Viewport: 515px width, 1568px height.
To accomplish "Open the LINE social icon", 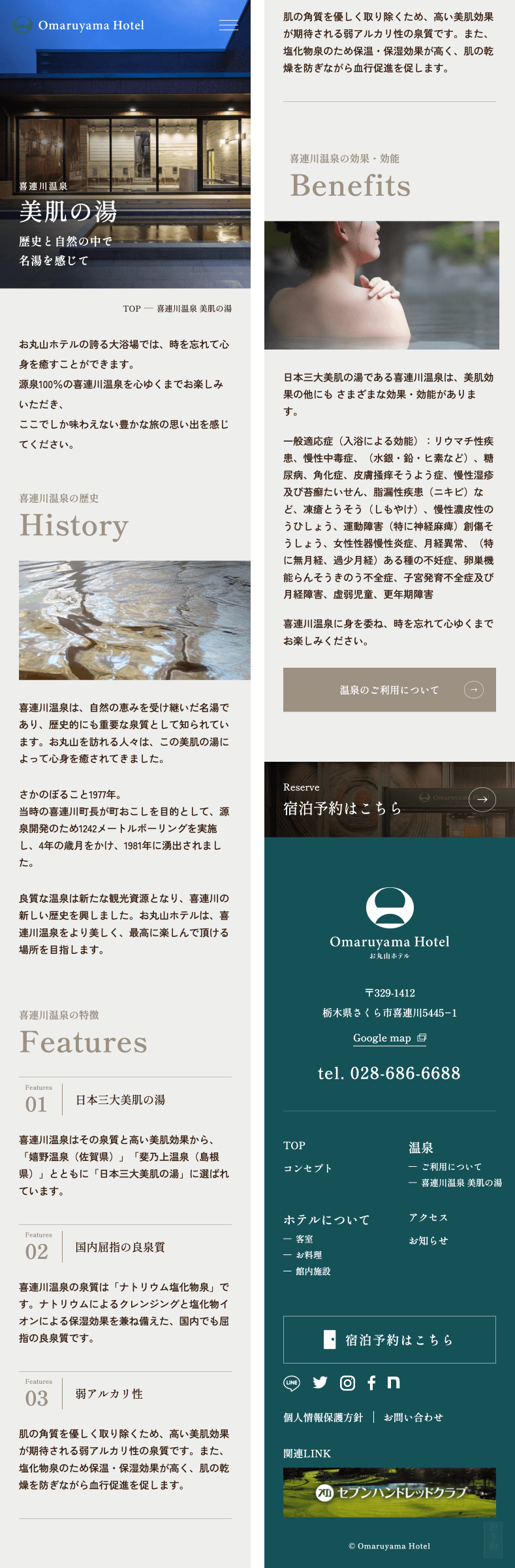I will coord(292,1382).
